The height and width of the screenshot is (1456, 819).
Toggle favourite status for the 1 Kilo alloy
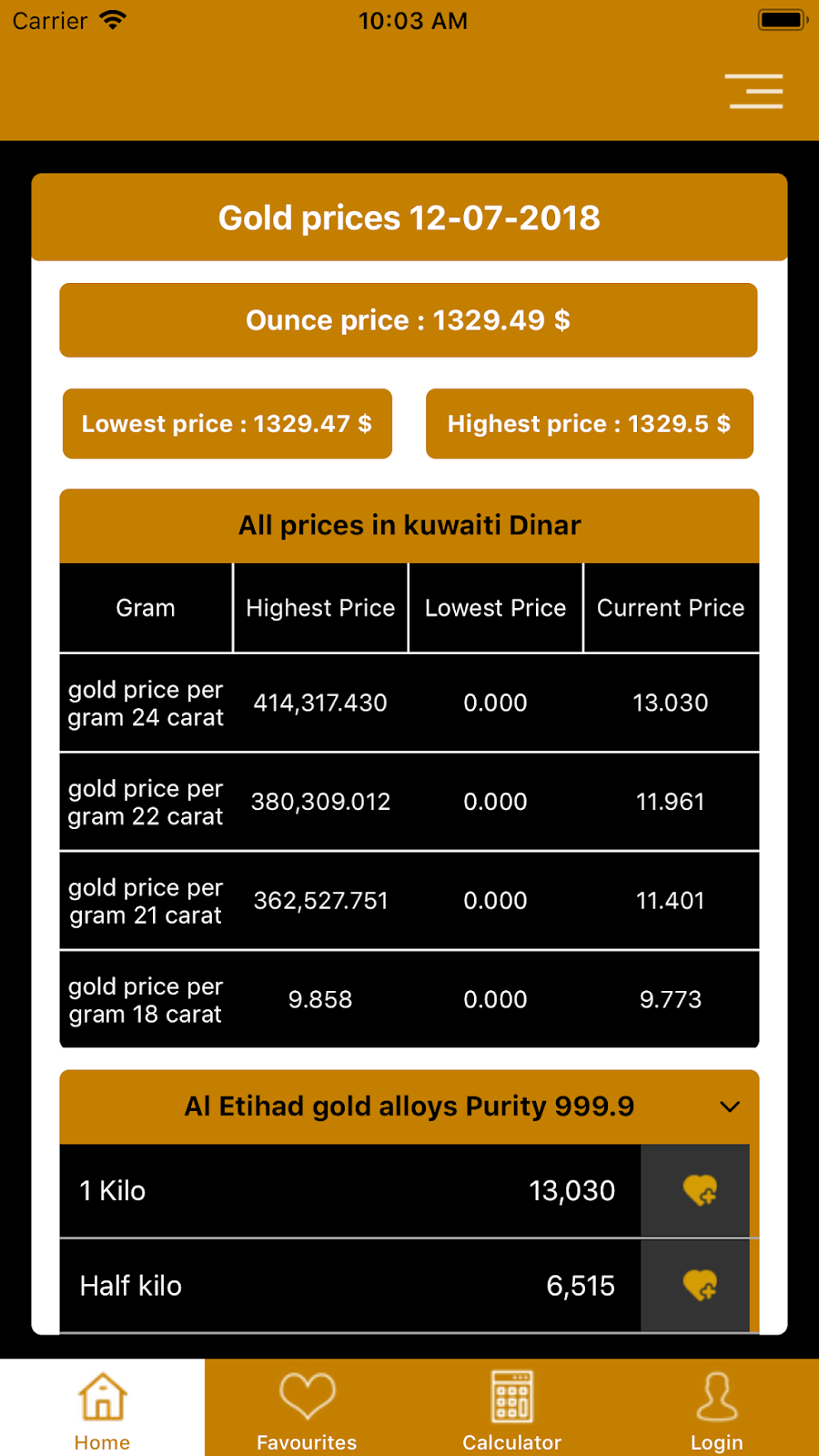(x=696, y=1190)
